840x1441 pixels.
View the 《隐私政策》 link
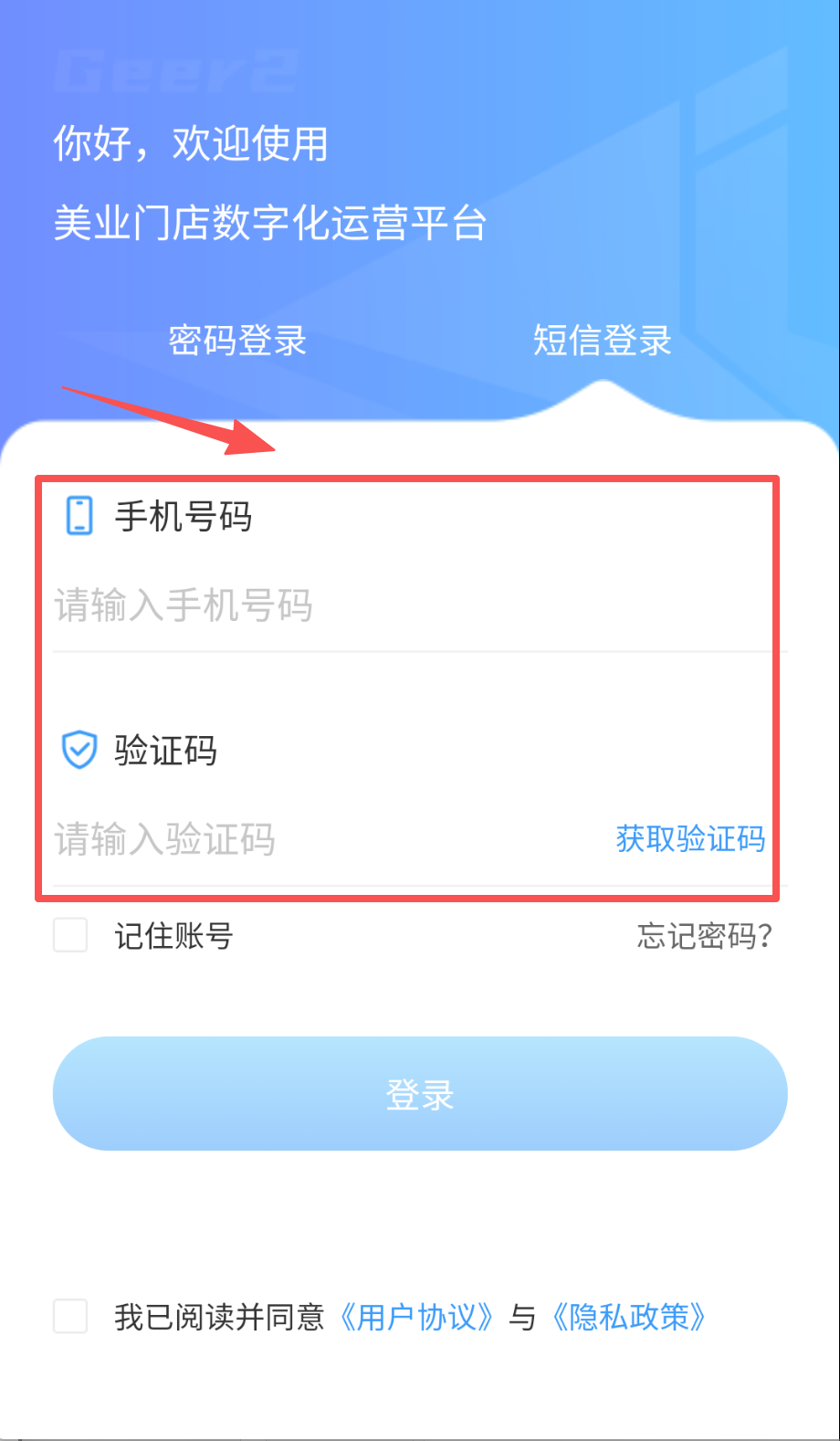pyautogui.click(x=629, y=1317)
